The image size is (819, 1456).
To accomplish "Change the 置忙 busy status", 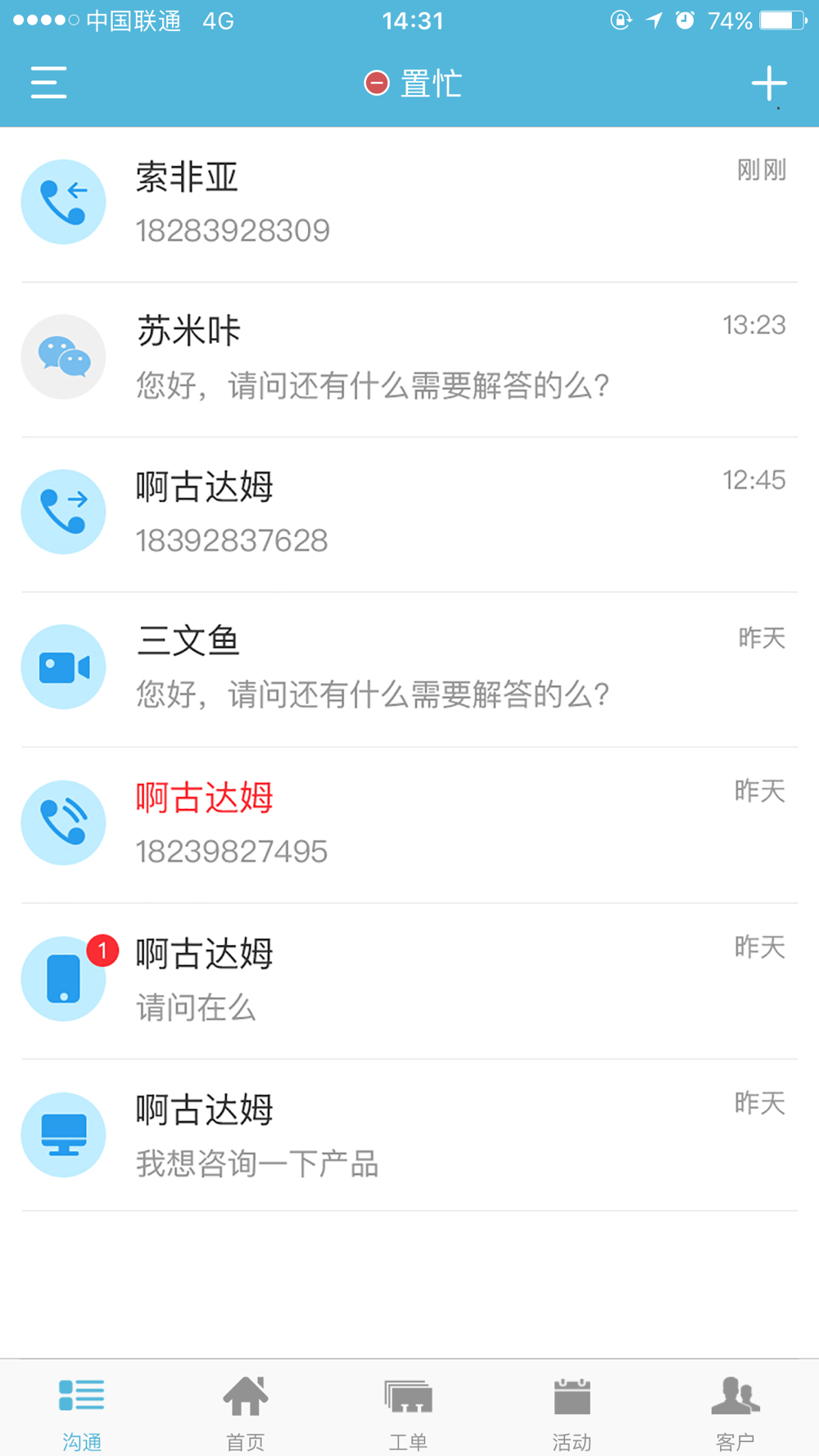I will tap(413, 84).
